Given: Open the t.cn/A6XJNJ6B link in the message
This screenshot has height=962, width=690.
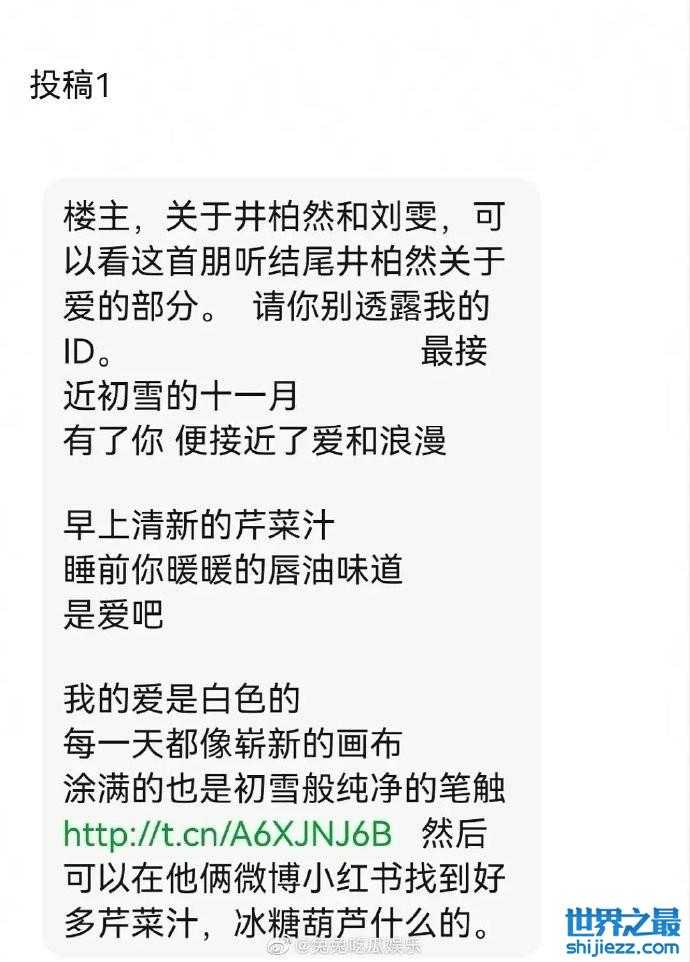Looking at the screenshot, I should [228, 833].
